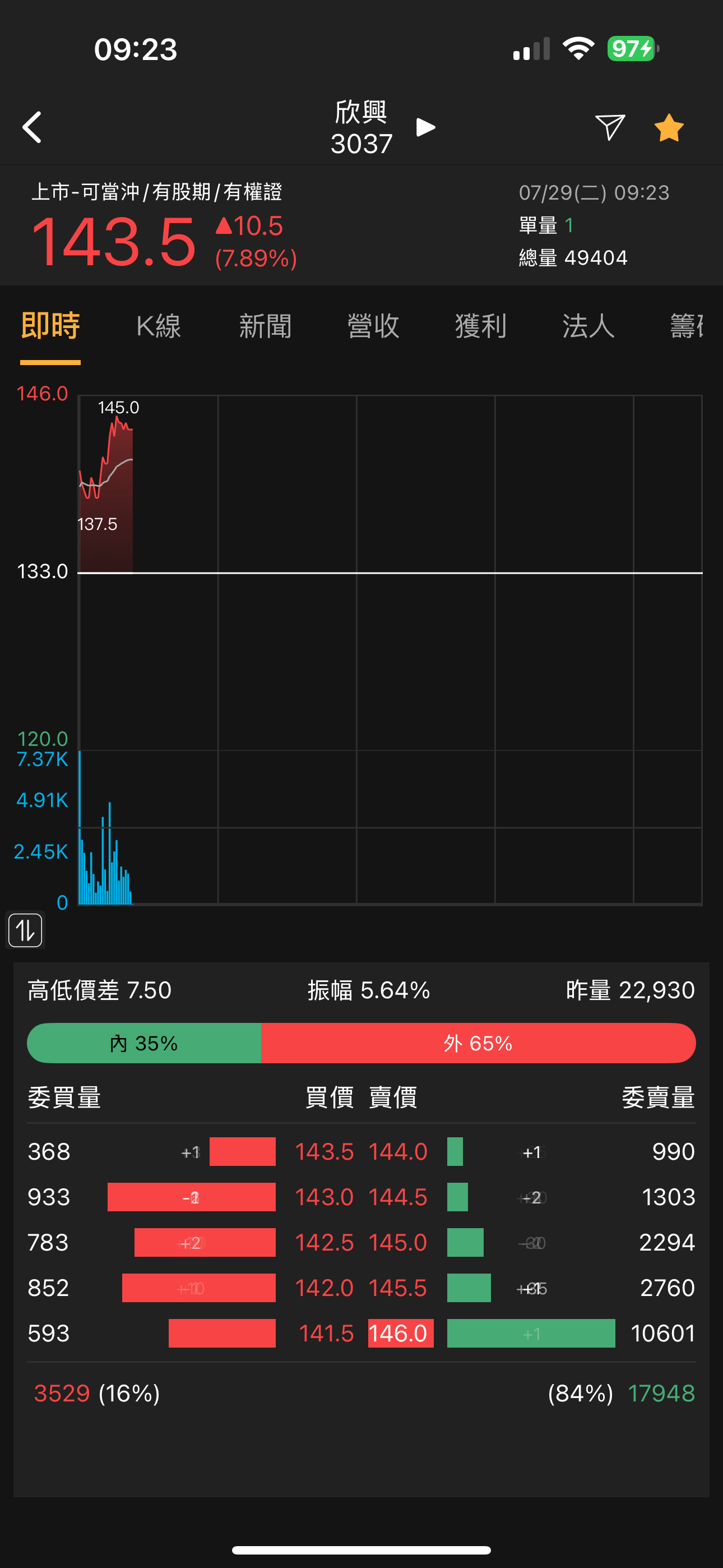This screenshot has height=1568, width=723.
Task: Select the highlighted 146.0 ask price
Action: (400, 1333)
